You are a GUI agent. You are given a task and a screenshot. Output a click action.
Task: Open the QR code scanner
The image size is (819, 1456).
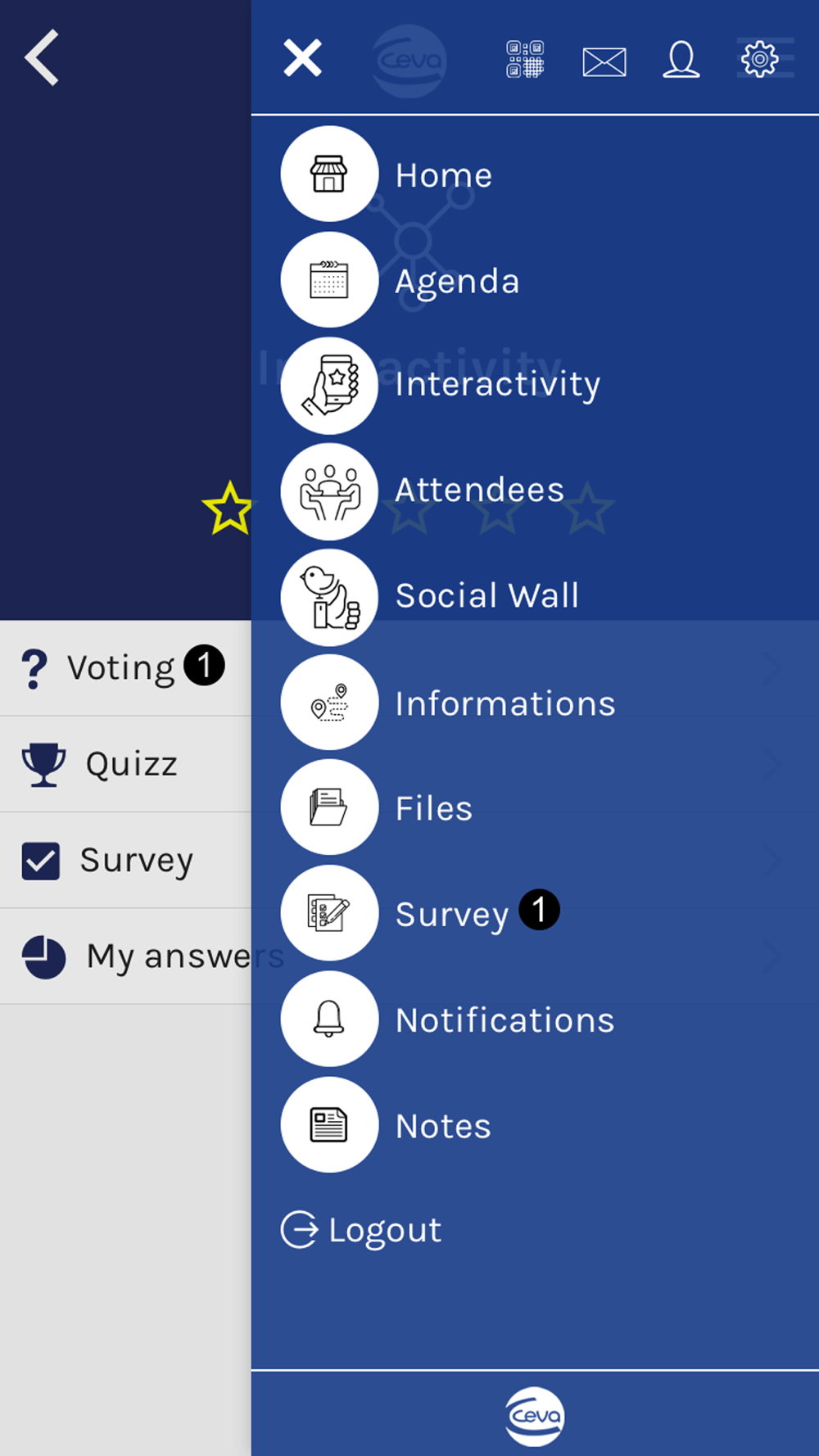[x=525, y=59]
